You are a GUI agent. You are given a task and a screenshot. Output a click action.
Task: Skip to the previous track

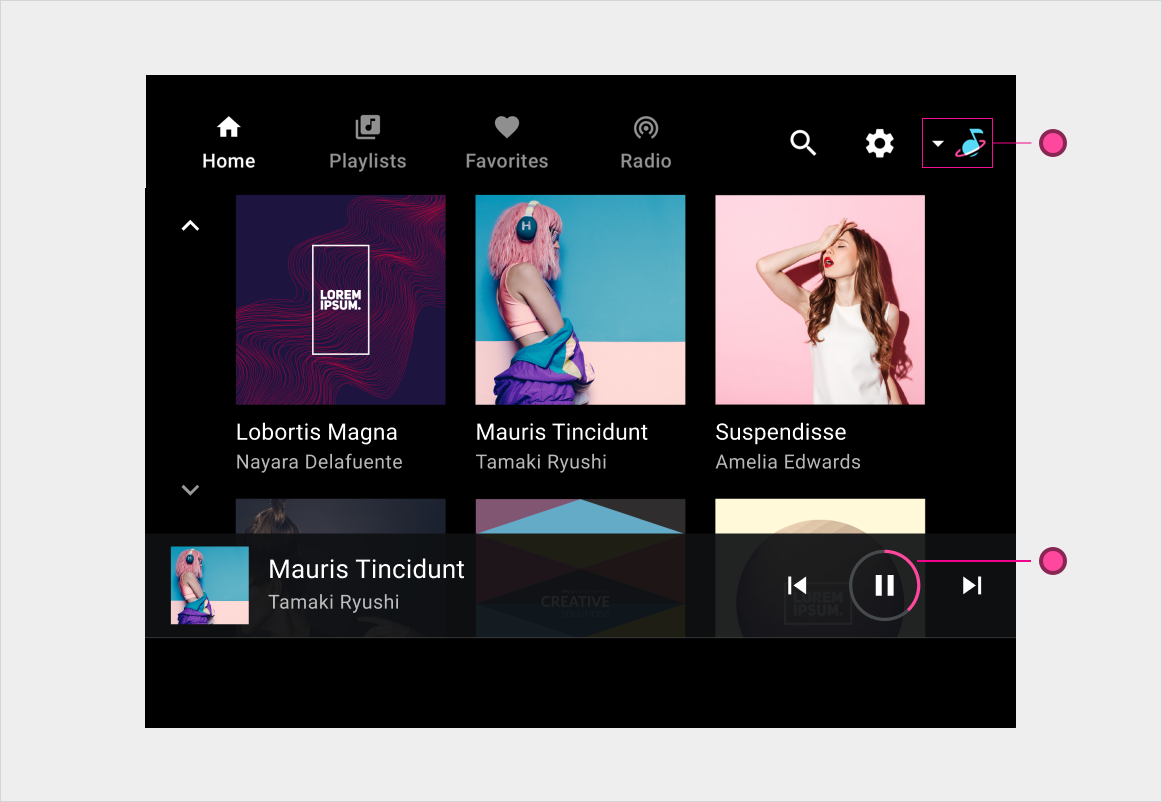[796, 585]
